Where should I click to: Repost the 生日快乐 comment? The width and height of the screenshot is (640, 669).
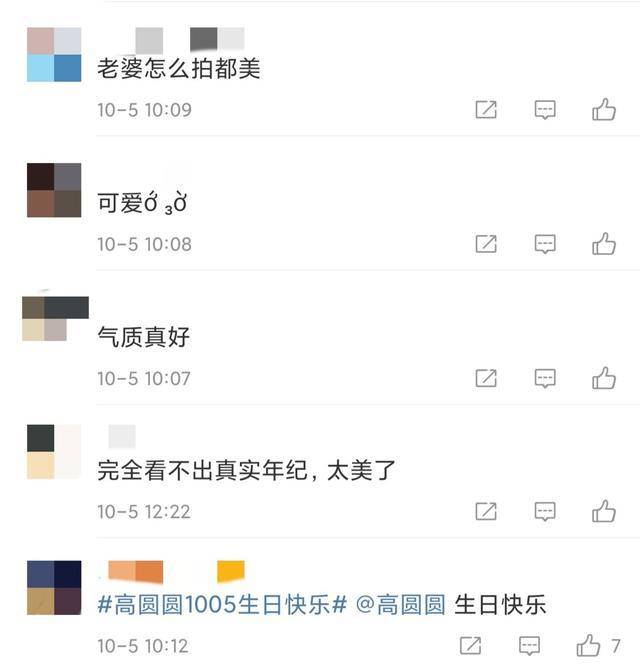pyautogui.click(x=471, y=645)
